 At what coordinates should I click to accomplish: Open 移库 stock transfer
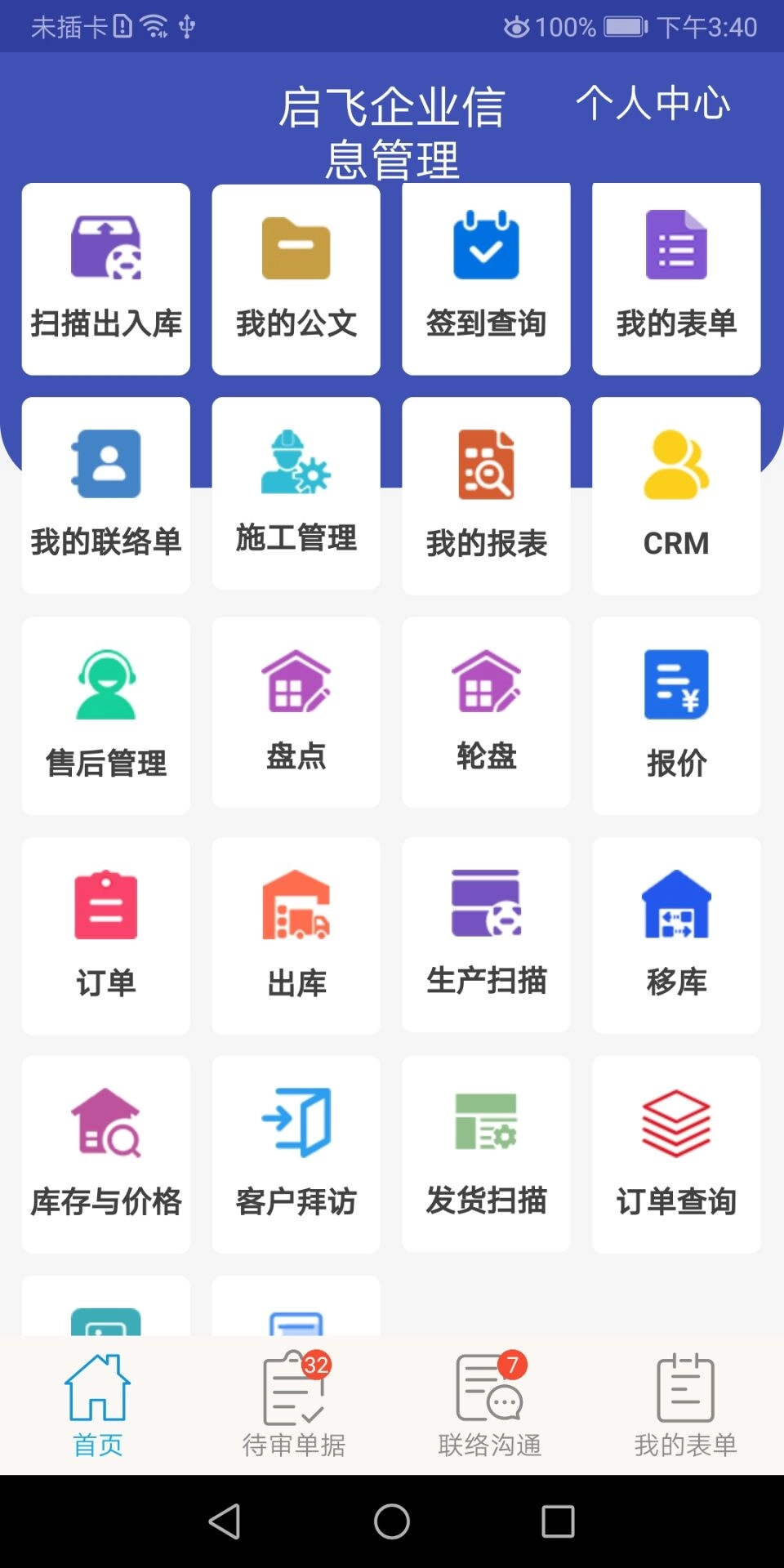click(x=675, y=935)
